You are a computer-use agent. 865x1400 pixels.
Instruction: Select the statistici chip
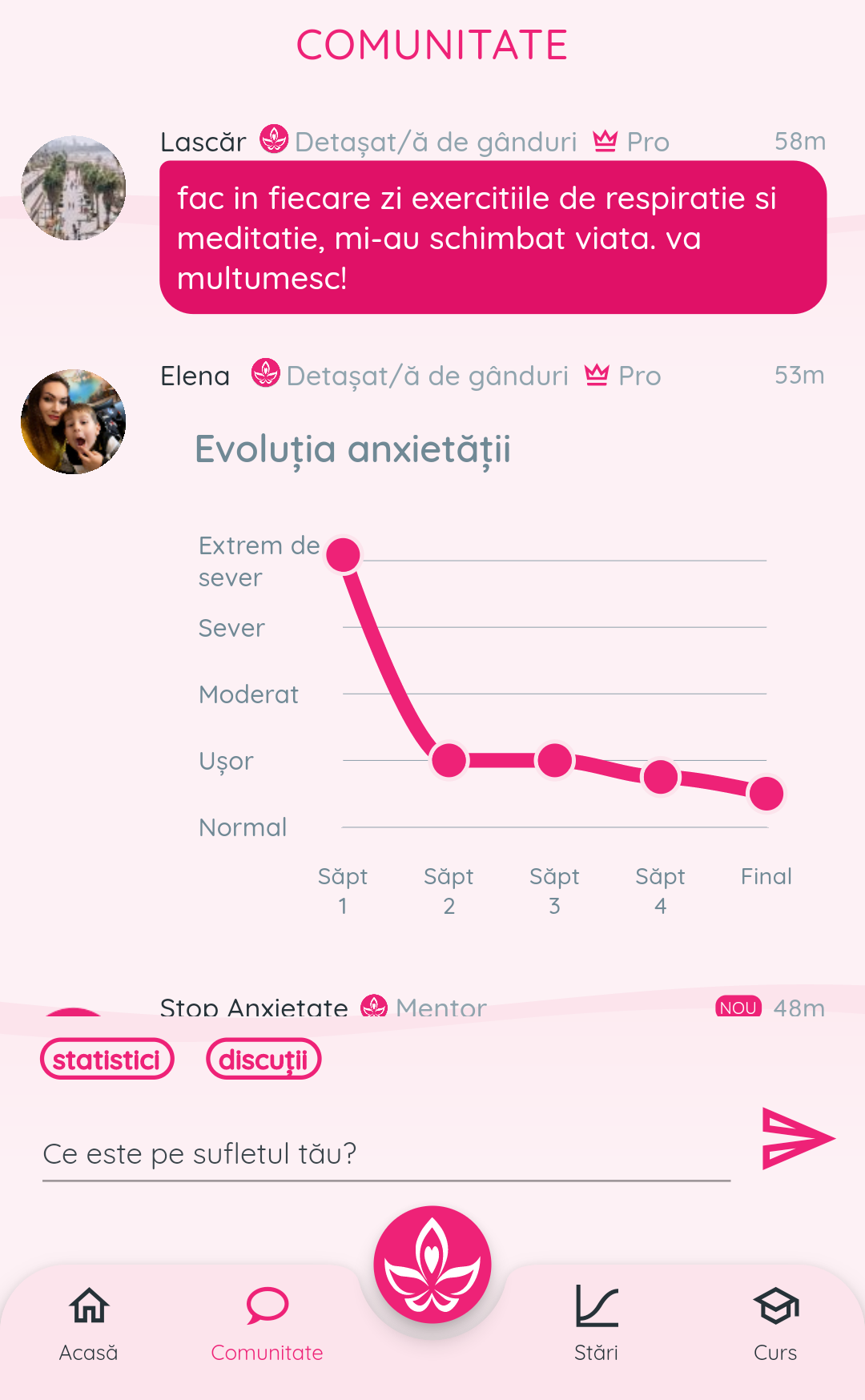[x=107, y=1060]
